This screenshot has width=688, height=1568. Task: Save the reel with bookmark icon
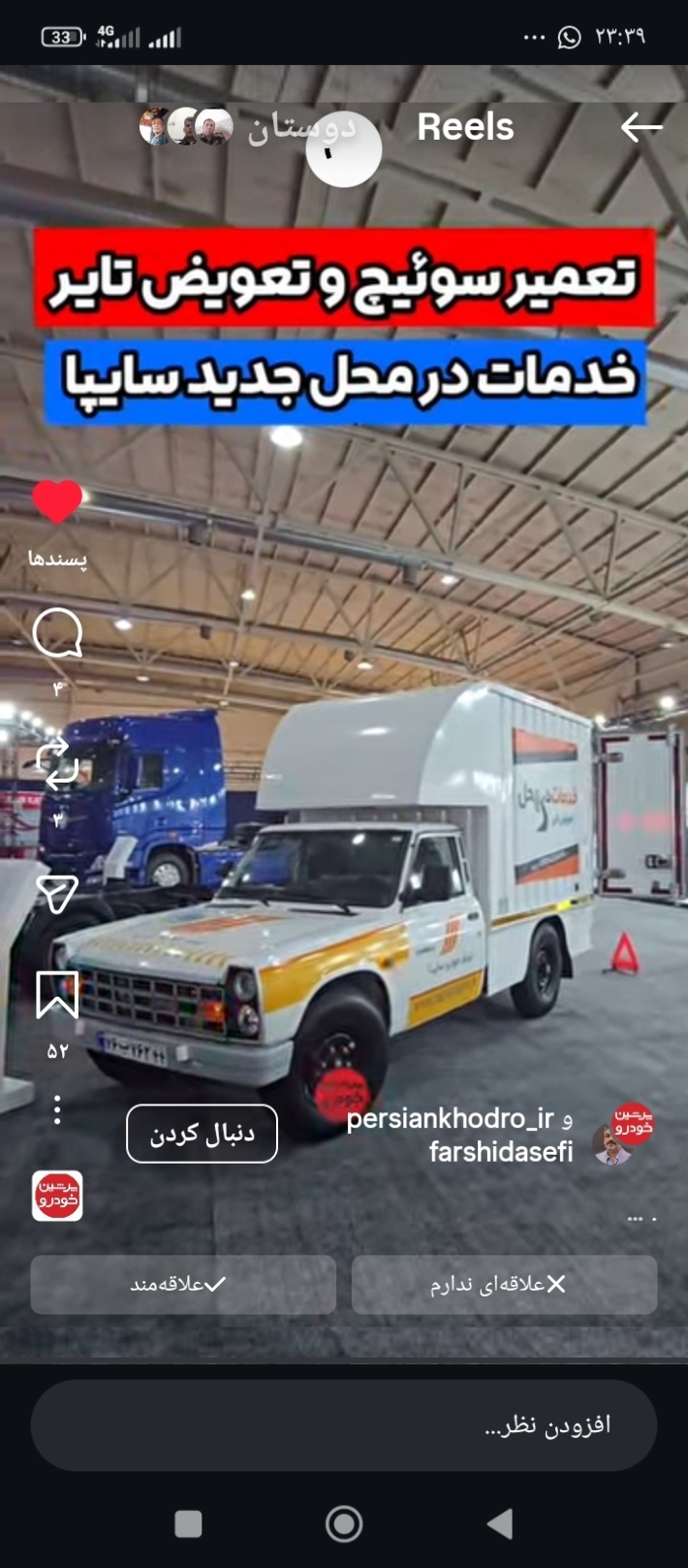[x=57, y=995]
